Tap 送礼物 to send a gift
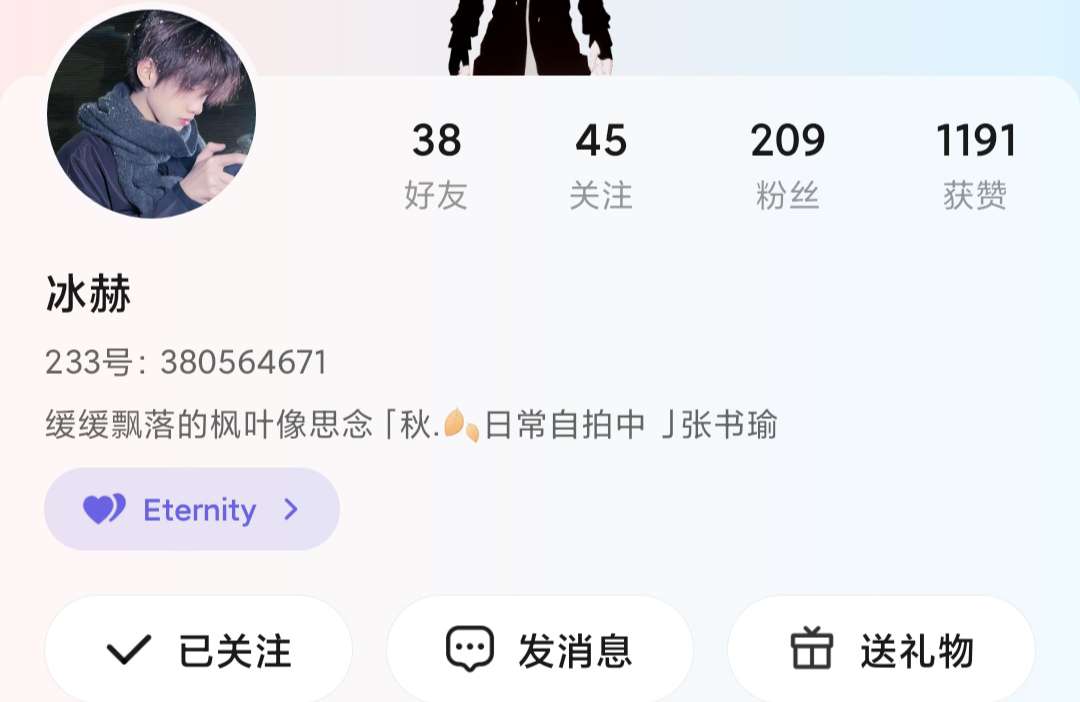 (881, 651)
